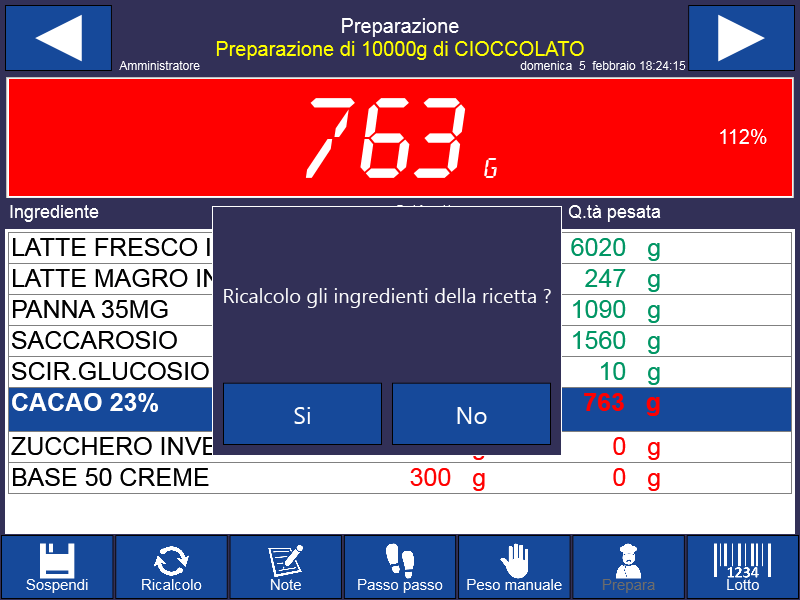Confirm recalculation by tapping Si
Image resolution: width=800 pixels, height=600 pixels.
tap(302, 414)
